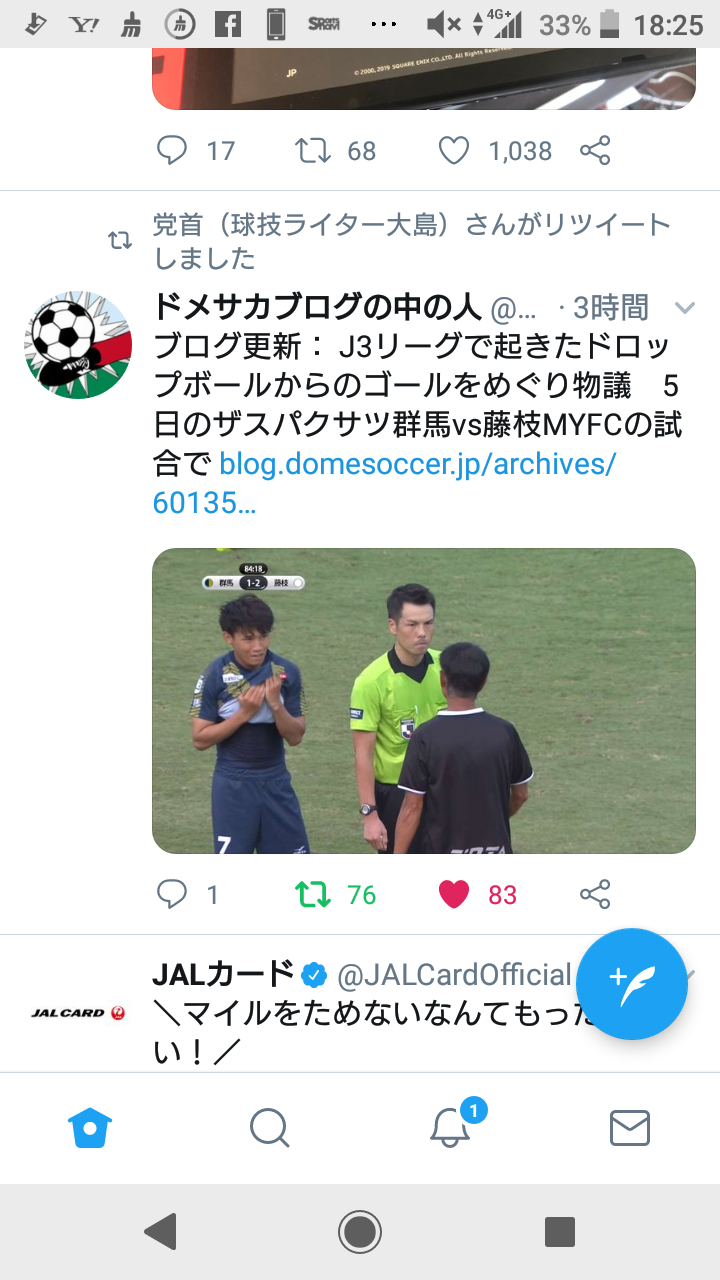Reply to the tweet with 17 comments
The height and width of the screenshot is (1280, 720).
[x=173, y=151]
